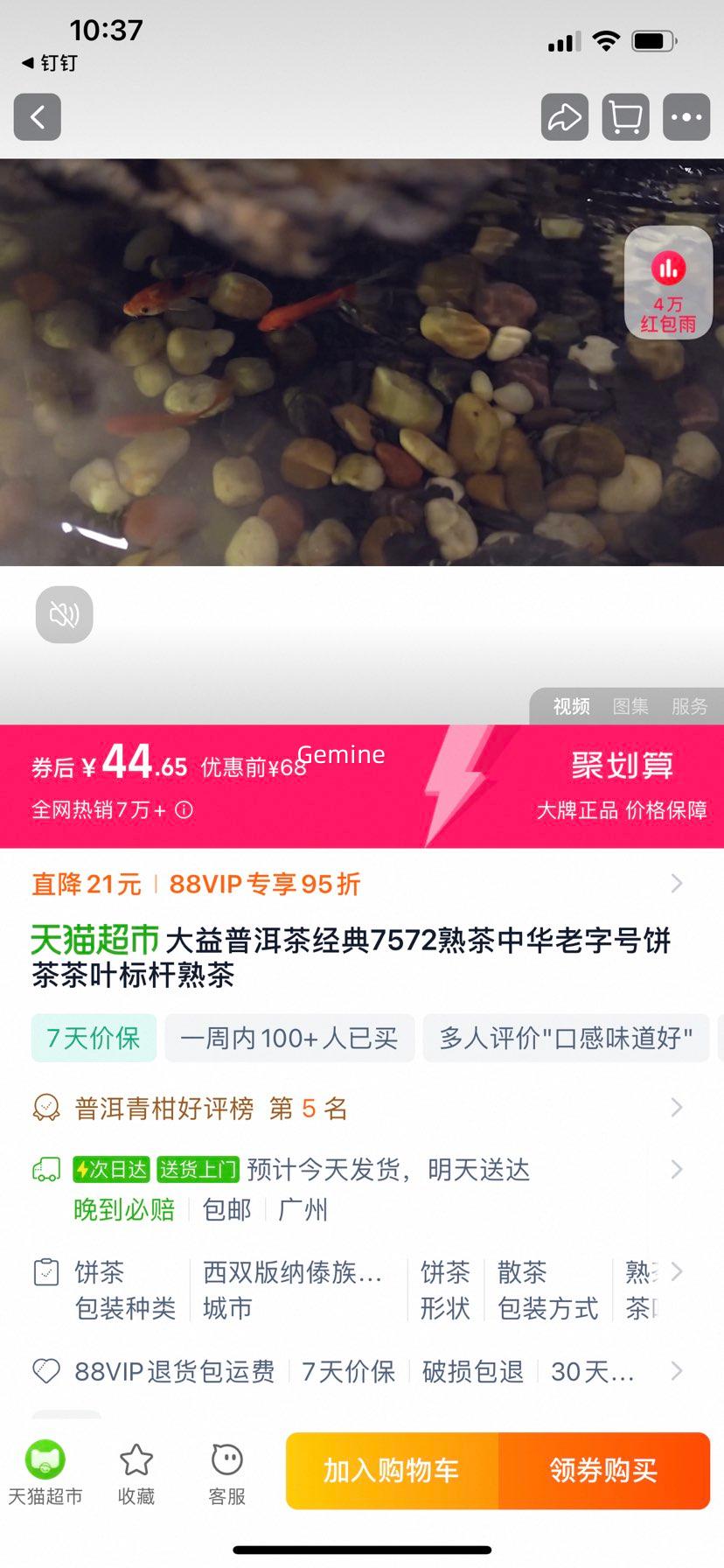Open the shopping cart
The height and width of the screenshot is (1568, 724).
click(x=625, y=117)
